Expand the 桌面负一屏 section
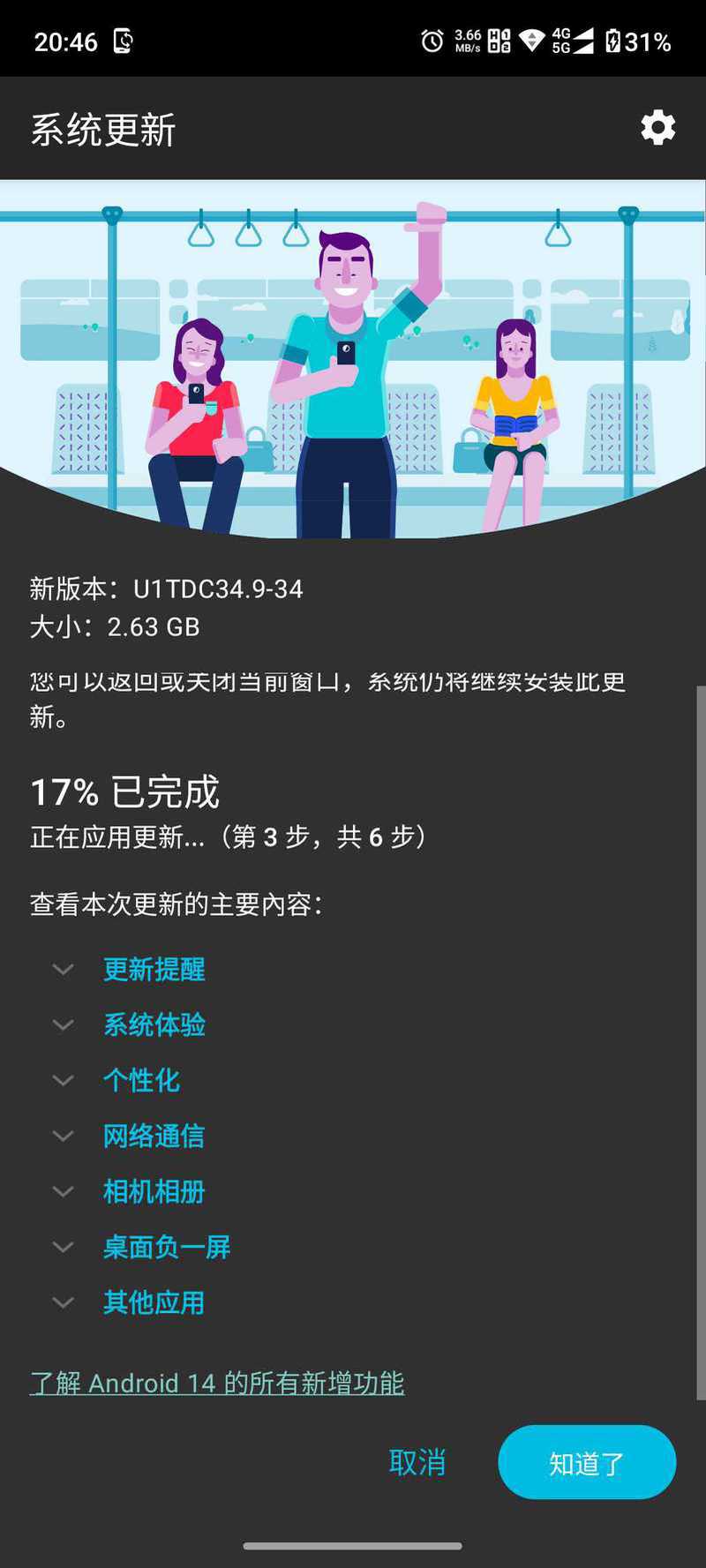Image resolution: width=706 pixels, height=1568 pixels. click(166, 1247)
